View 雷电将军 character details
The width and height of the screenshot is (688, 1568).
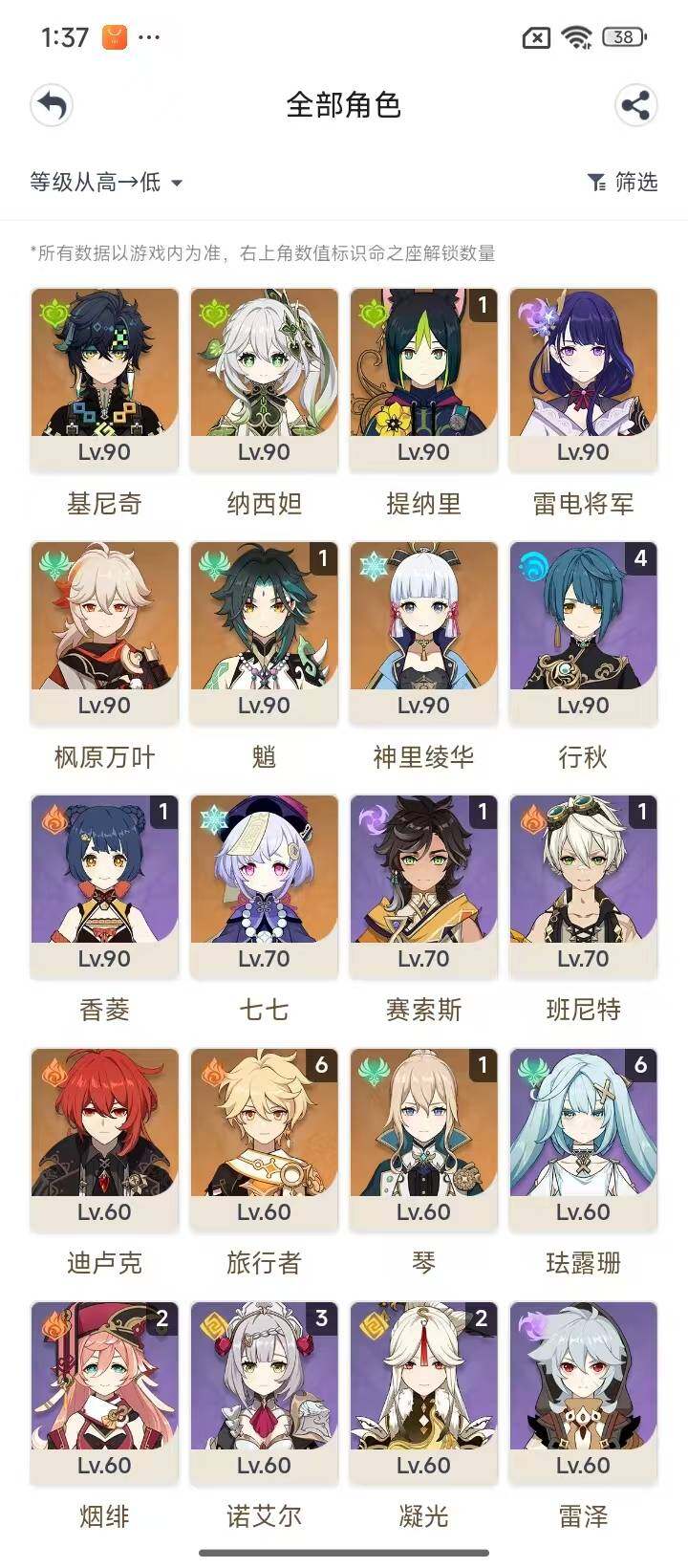coord(583,379)
